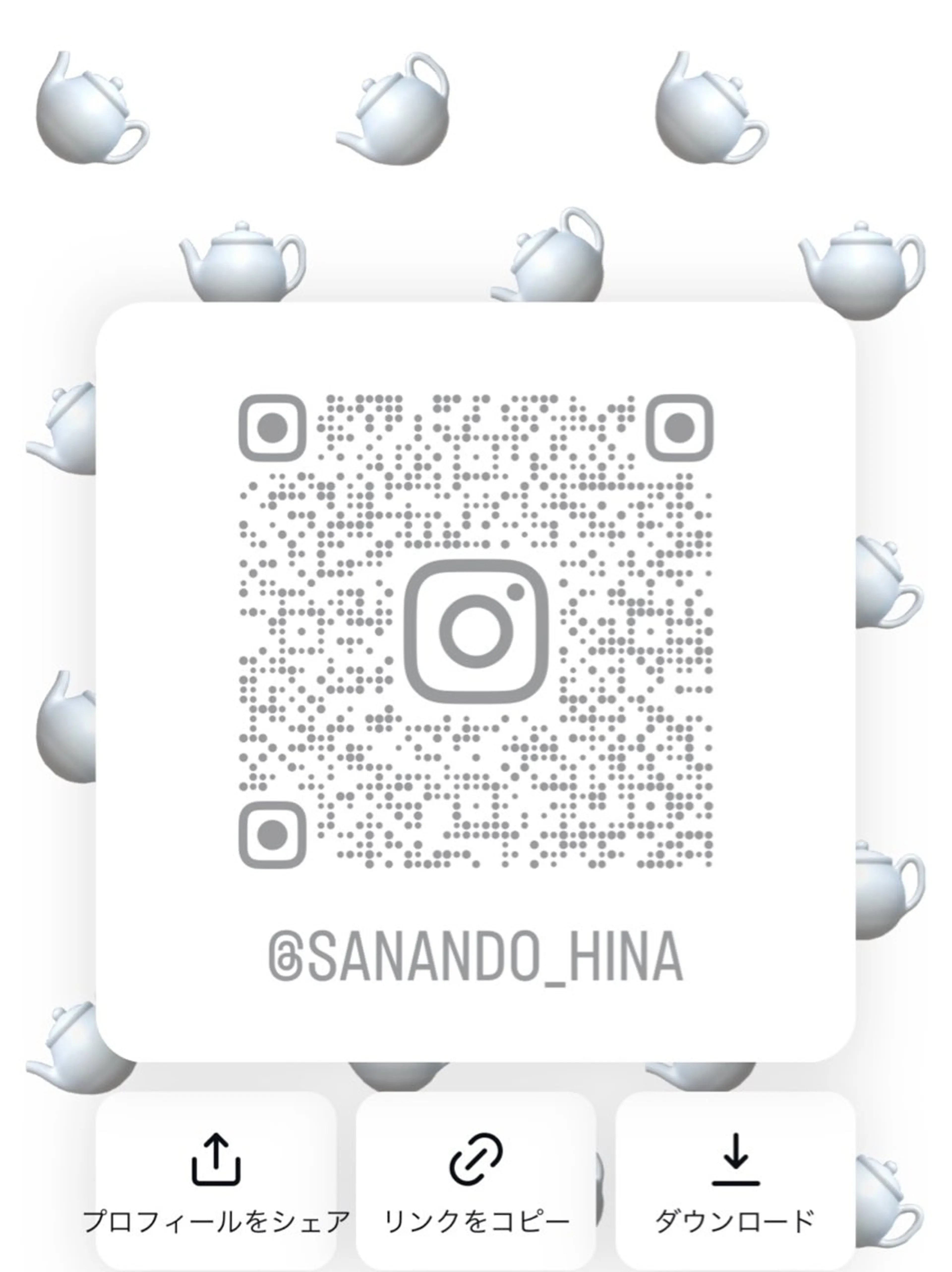
Task: Download the QR code with ダウンロード
Action: [x=735, y=1185]
